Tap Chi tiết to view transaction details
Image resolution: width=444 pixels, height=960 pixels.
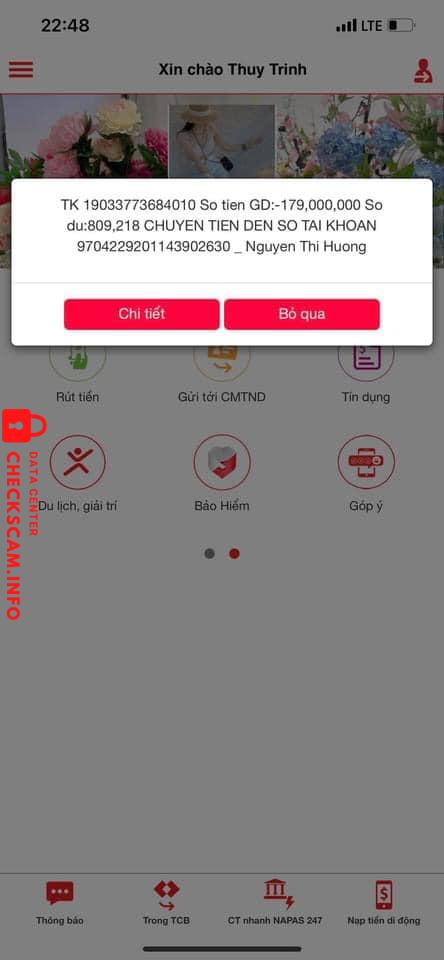[x=141, y=314]
